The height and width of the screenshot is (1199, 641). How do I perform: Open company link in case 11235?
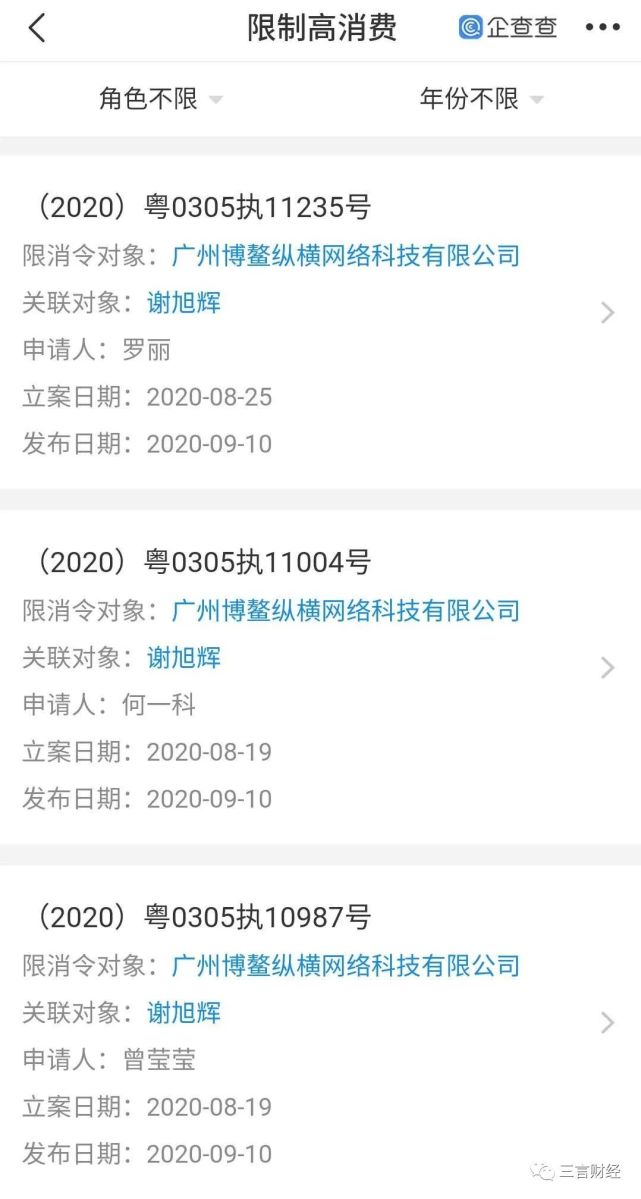click(346, 255)
